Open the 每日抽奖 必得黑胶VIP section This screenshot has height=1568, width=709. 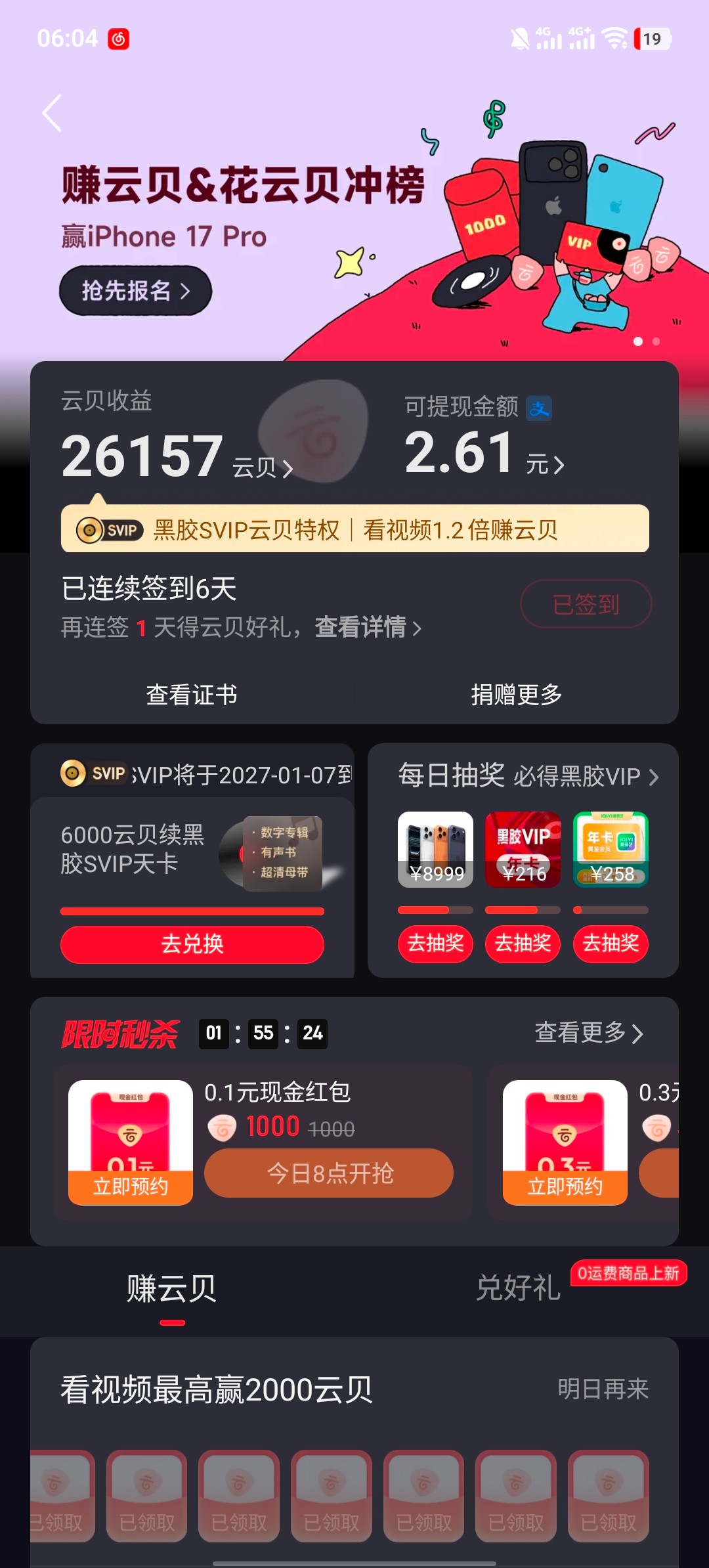pos(528,776)
